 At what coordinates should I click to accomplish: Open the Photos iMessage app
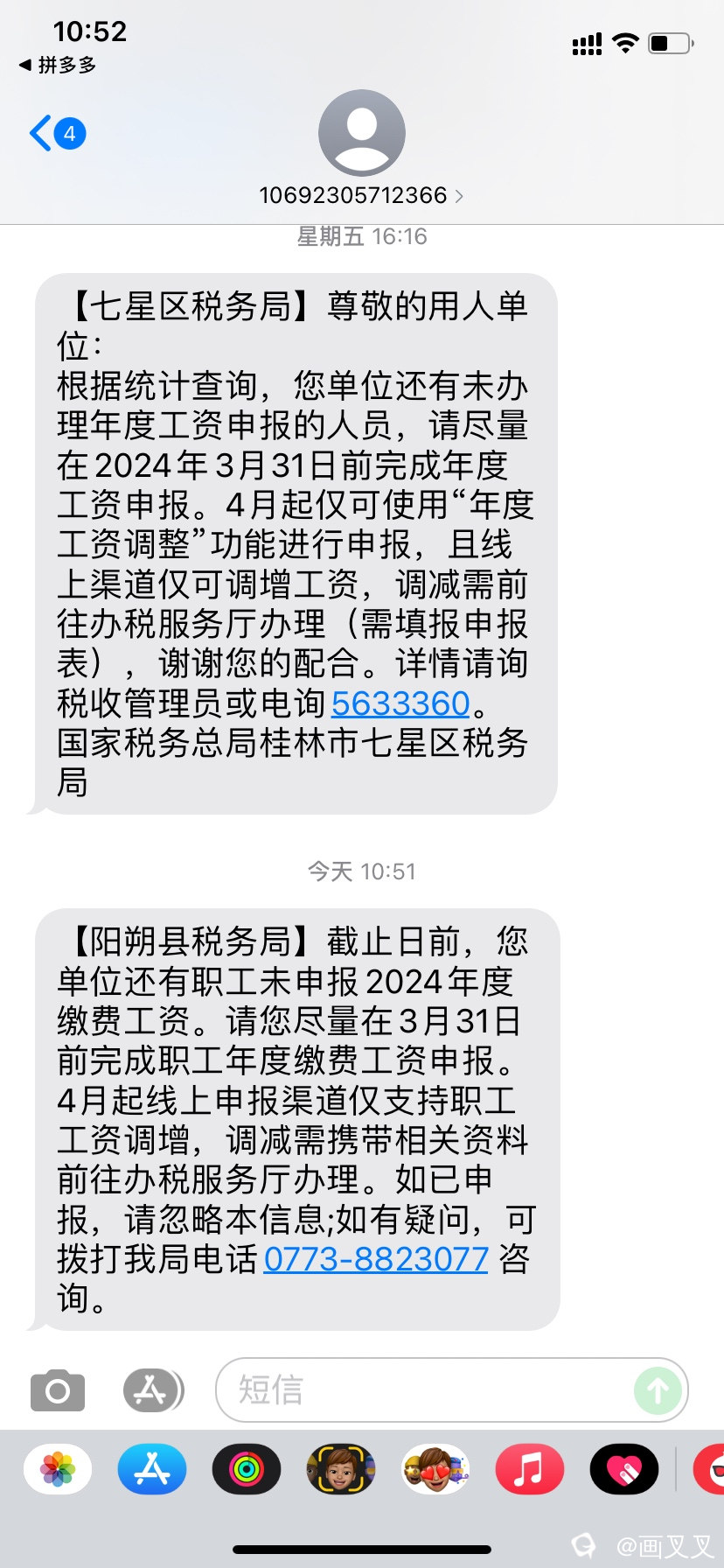pyautogui.click(x=58, y=1469)
